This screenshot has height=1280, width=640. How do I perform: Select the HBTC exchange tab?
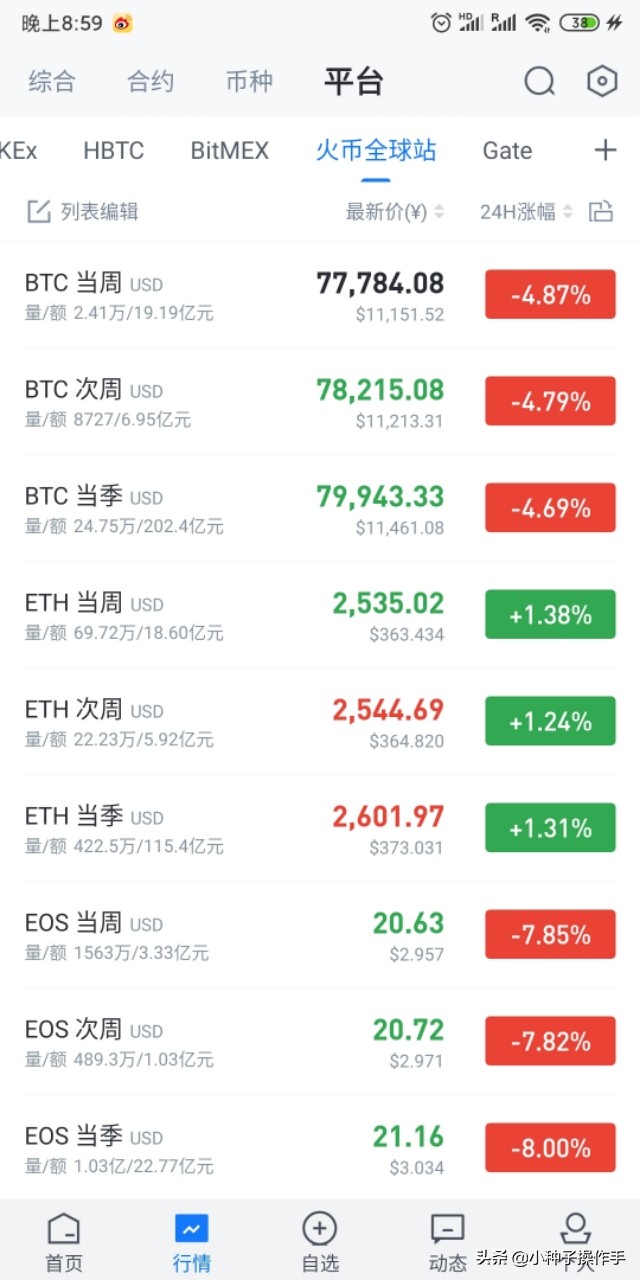(114, 151)
